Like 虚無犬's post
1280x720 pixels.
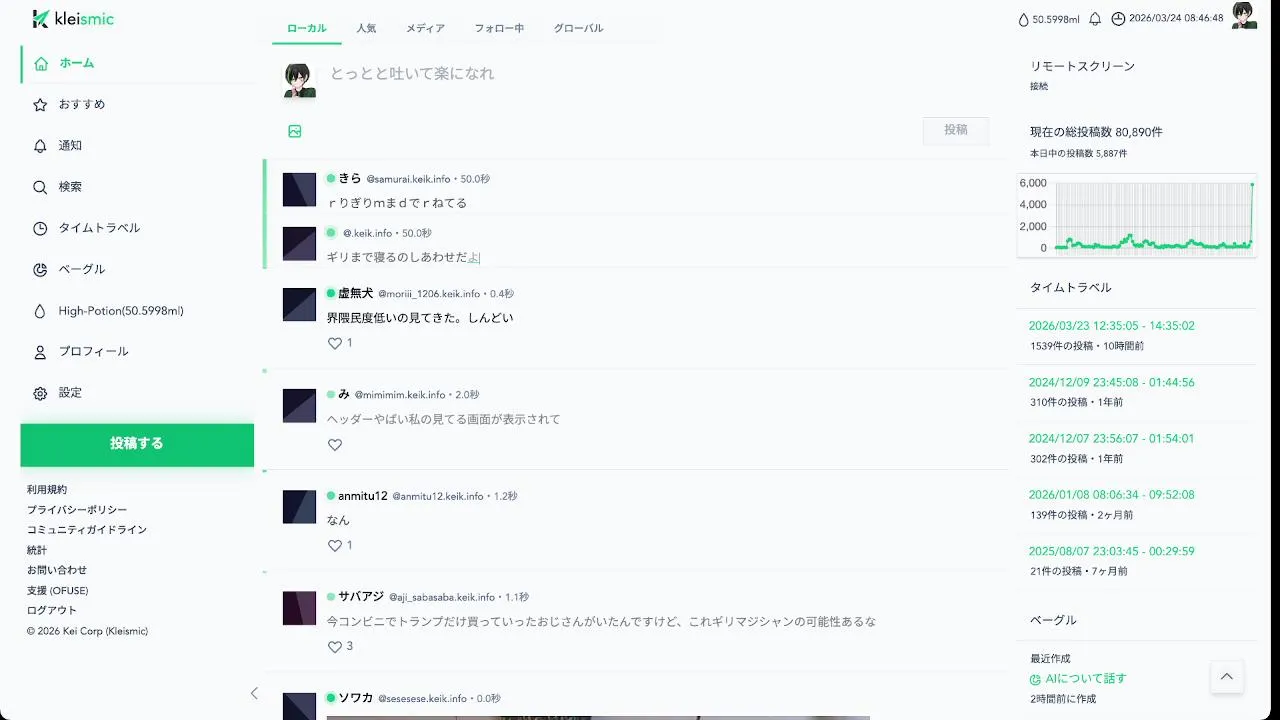(x=335, y=343)
